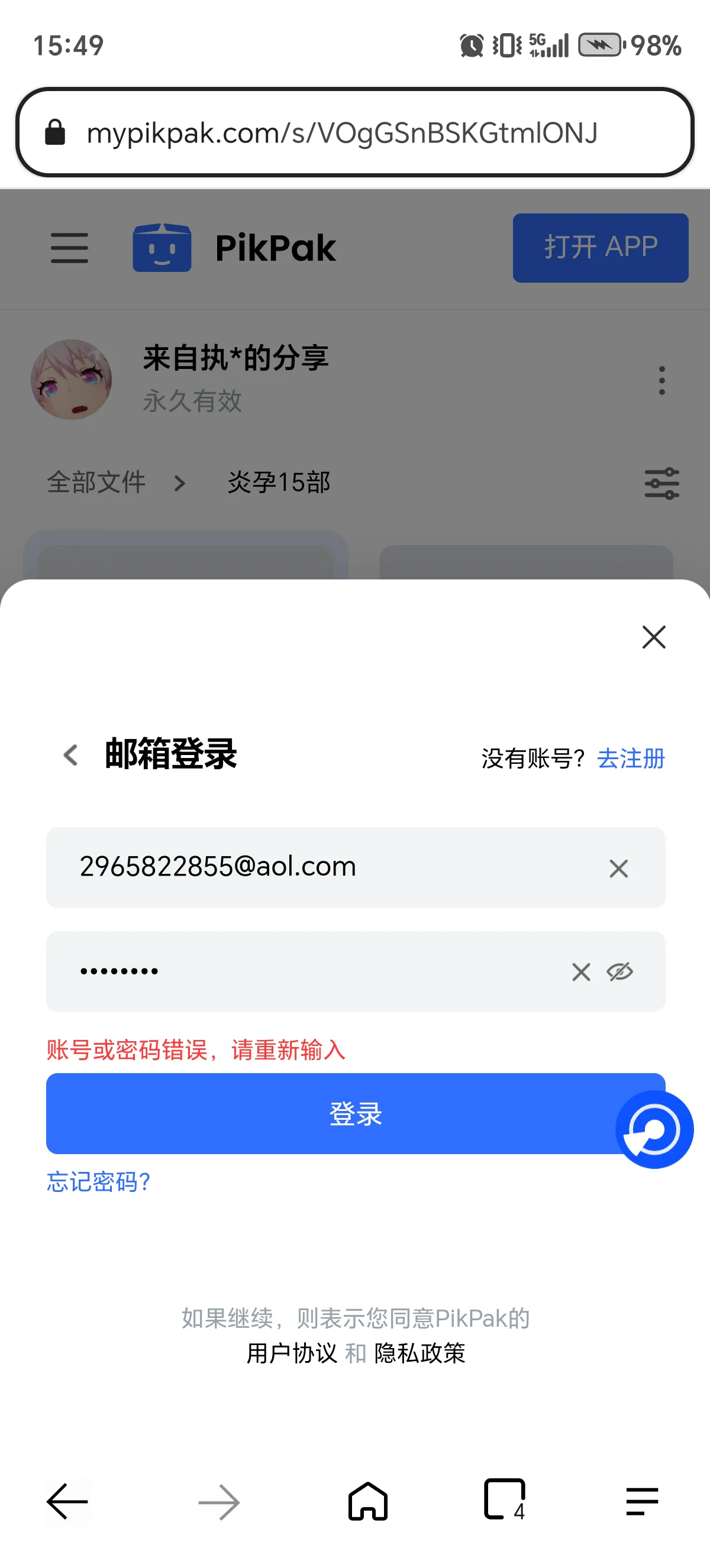Focus the email address field
Viewport: 710px width, 1568px height.
329,867
